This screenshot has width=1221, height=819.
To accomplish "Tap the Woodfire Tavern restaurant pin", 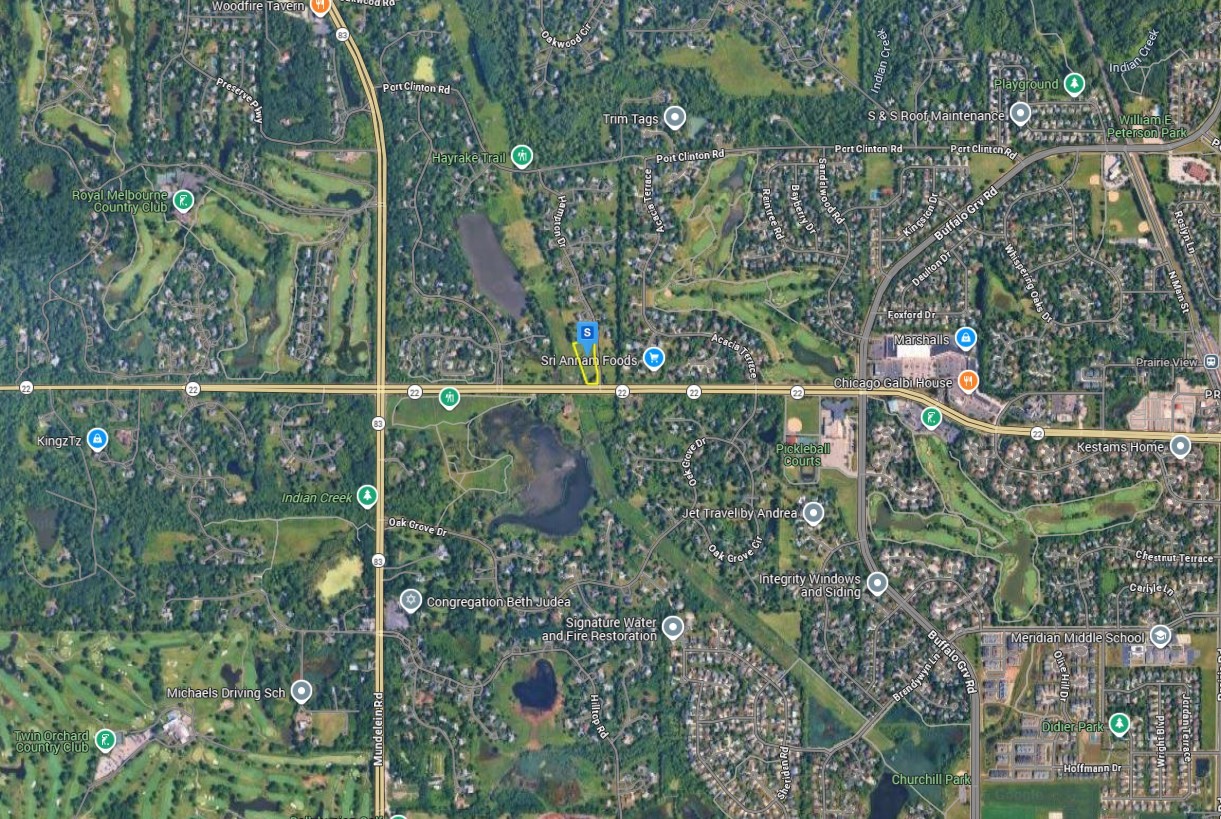I will click(320, 6).
